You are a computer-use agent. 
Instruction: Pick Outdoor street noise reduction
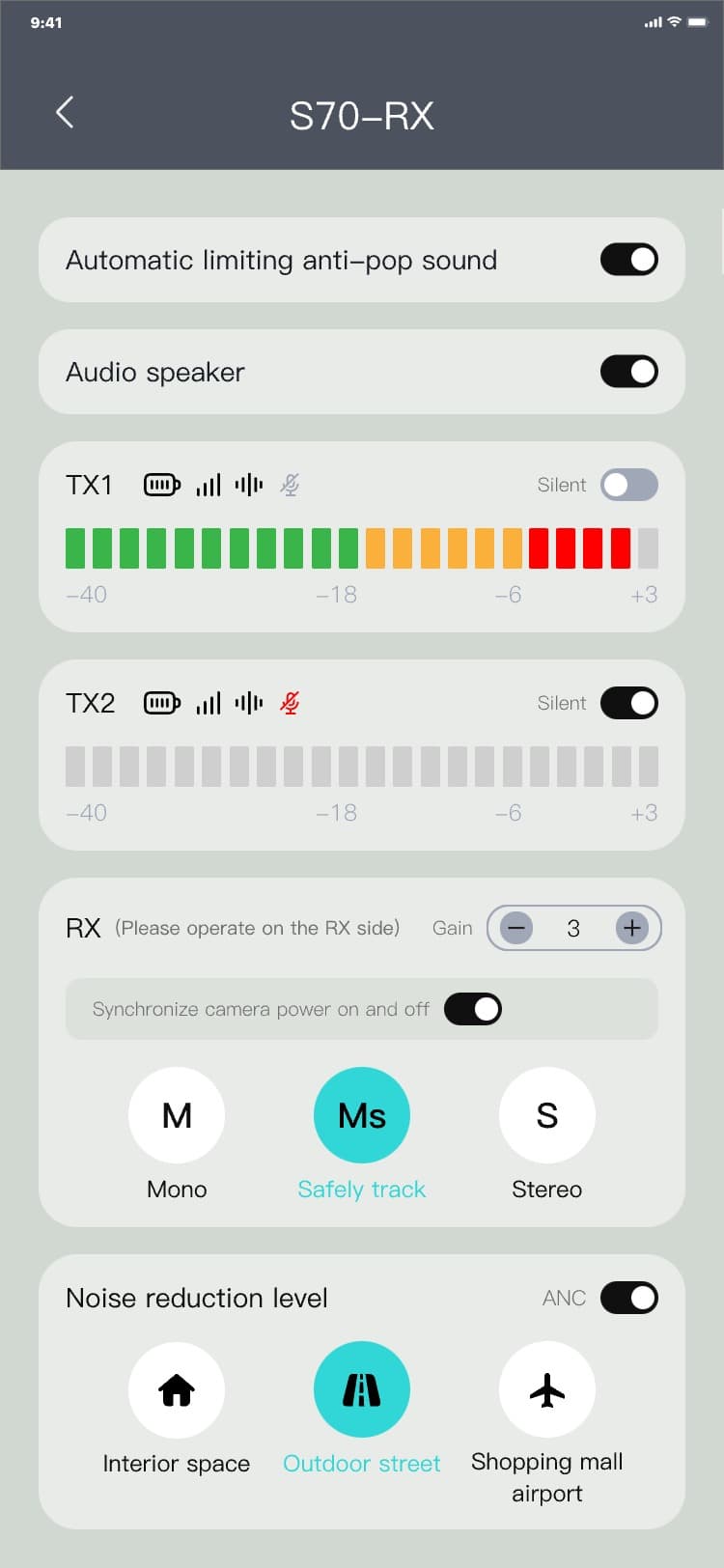pyautogui.click(x=362, y=1389)
